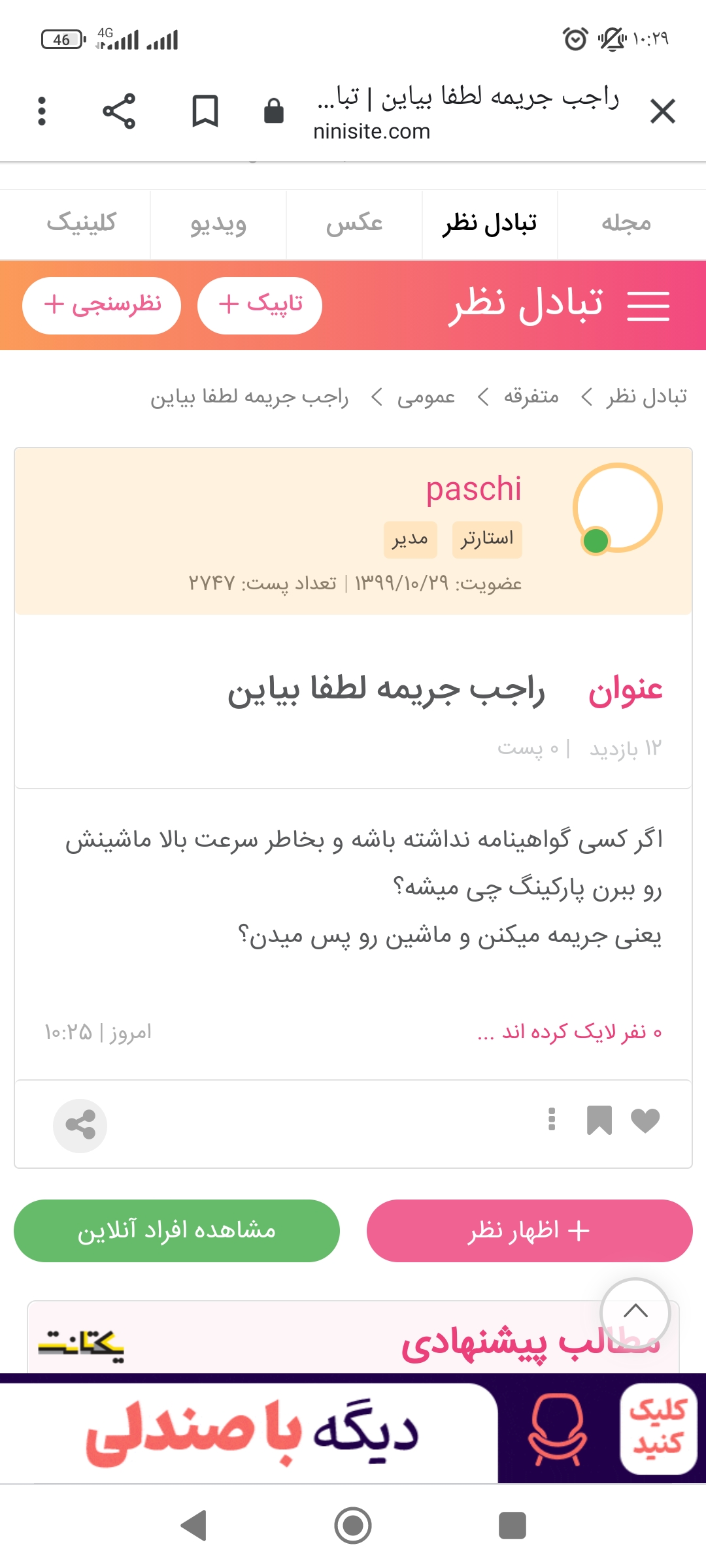The width and height of the screenshot is (706, 1568).
Task: Create a new تاپیک
Action: coord(260,305)
